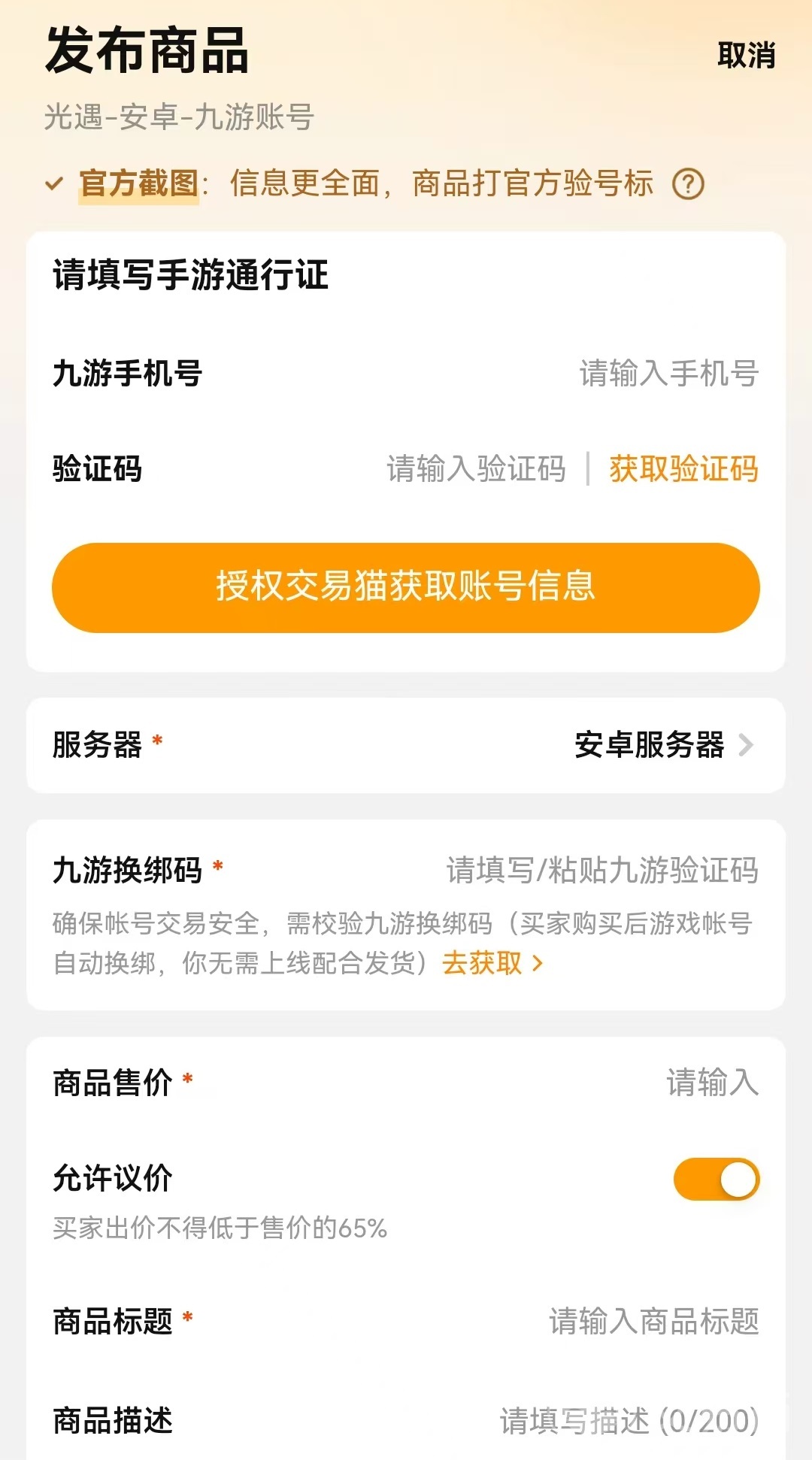This screenshot has height=1460, width=812.
Task: Open the question mark help for 官方截图
Action: [688, 184]
